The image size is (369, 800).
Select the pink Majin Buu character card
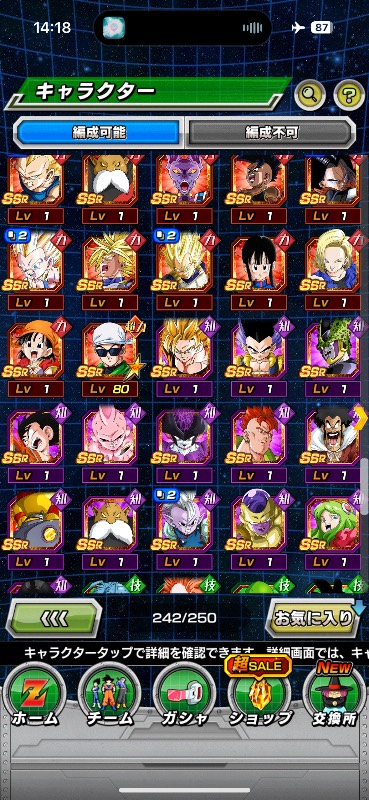[110, 444]
